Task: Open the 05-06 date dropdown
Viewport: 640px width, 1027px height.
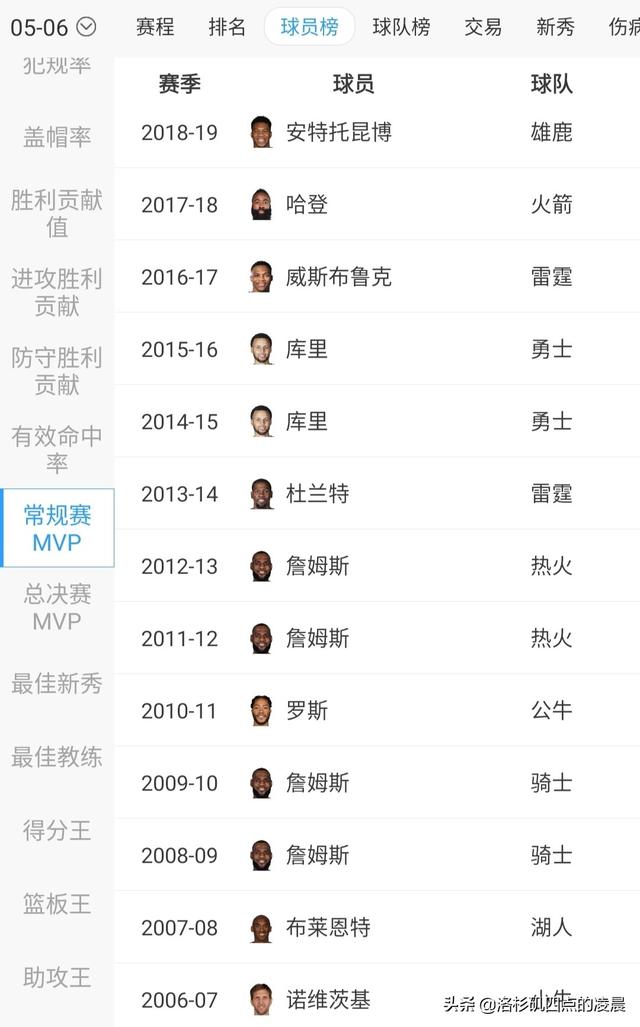Action: pos(53,27)
